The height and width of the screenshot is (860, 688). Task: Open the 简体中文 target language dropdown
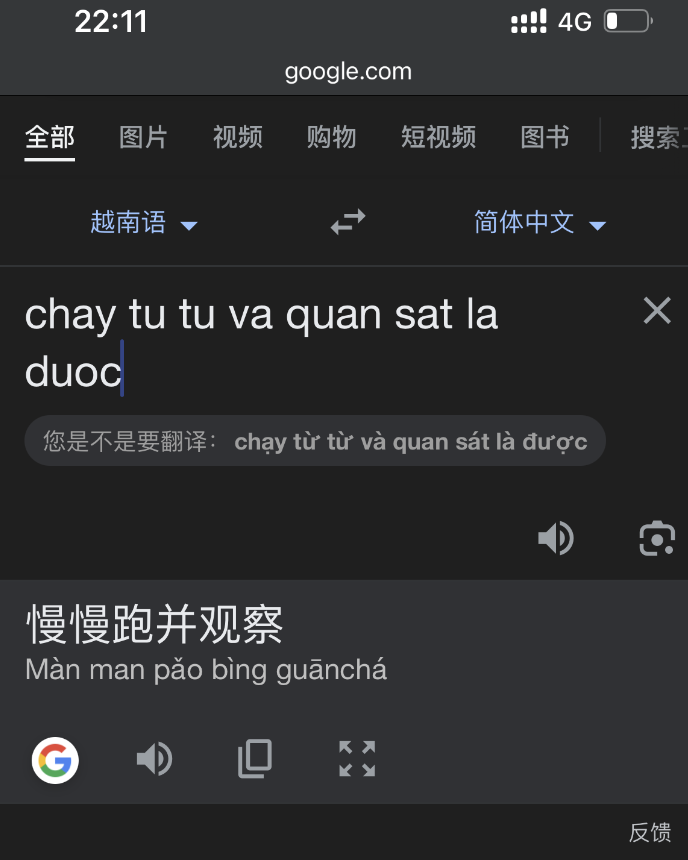click(x=540, y=222)
